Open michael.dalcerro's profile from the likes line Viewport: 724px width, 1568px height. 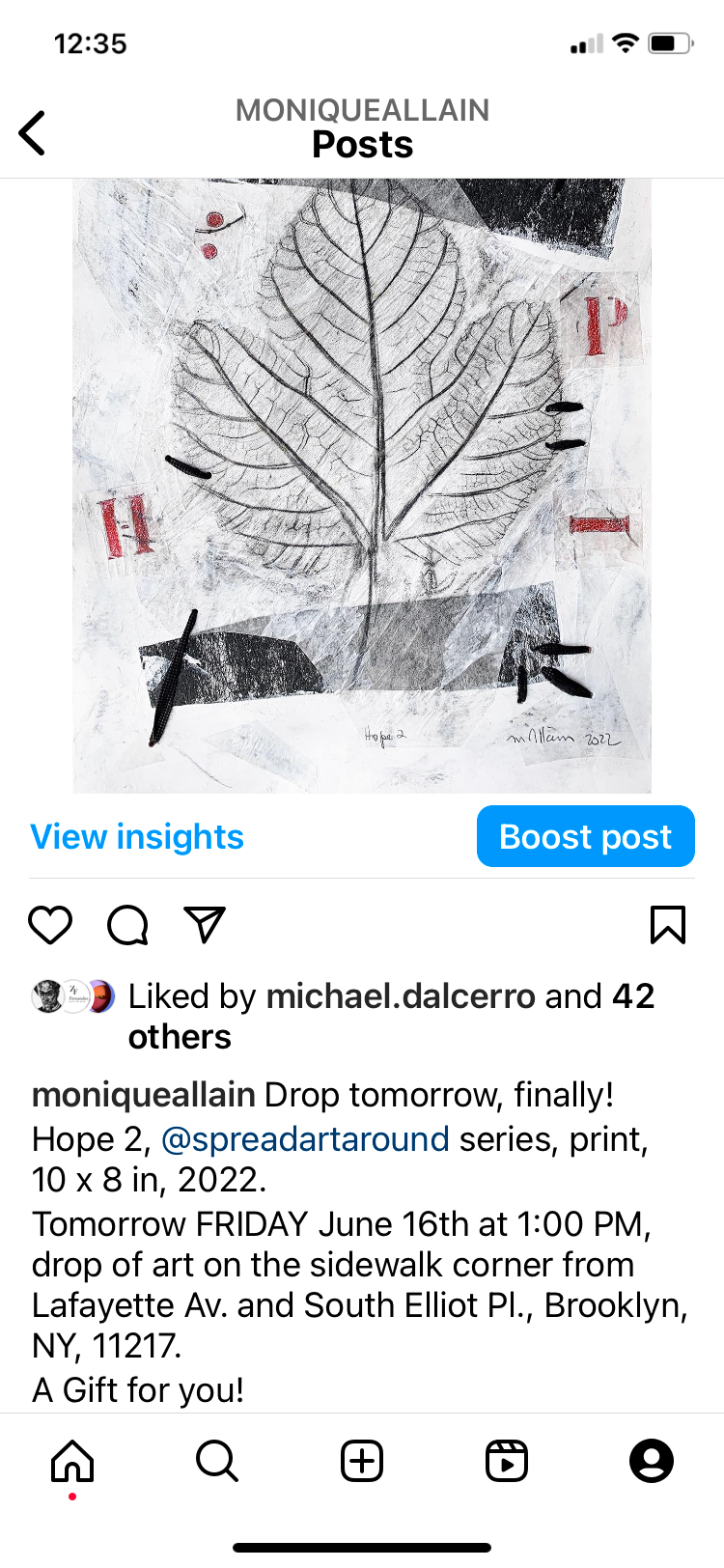[x=401, y=995]
